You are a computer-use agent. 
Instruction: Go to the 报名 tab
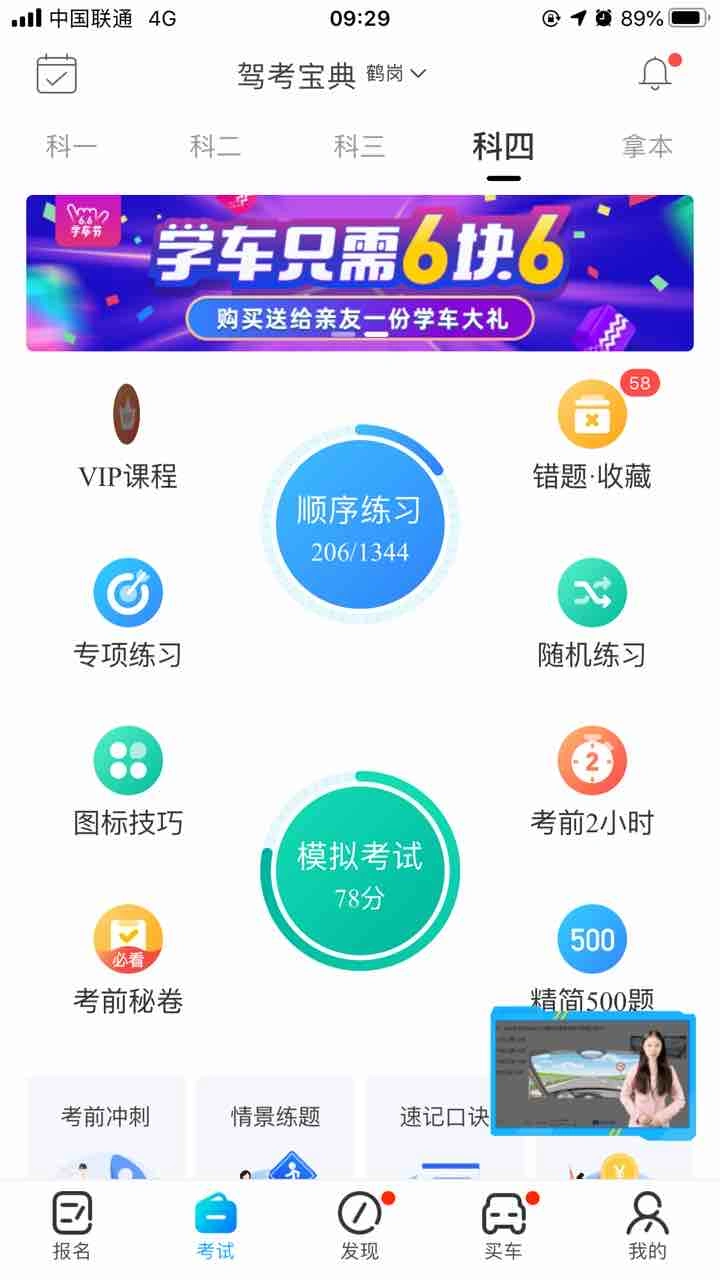[72, 1225]
